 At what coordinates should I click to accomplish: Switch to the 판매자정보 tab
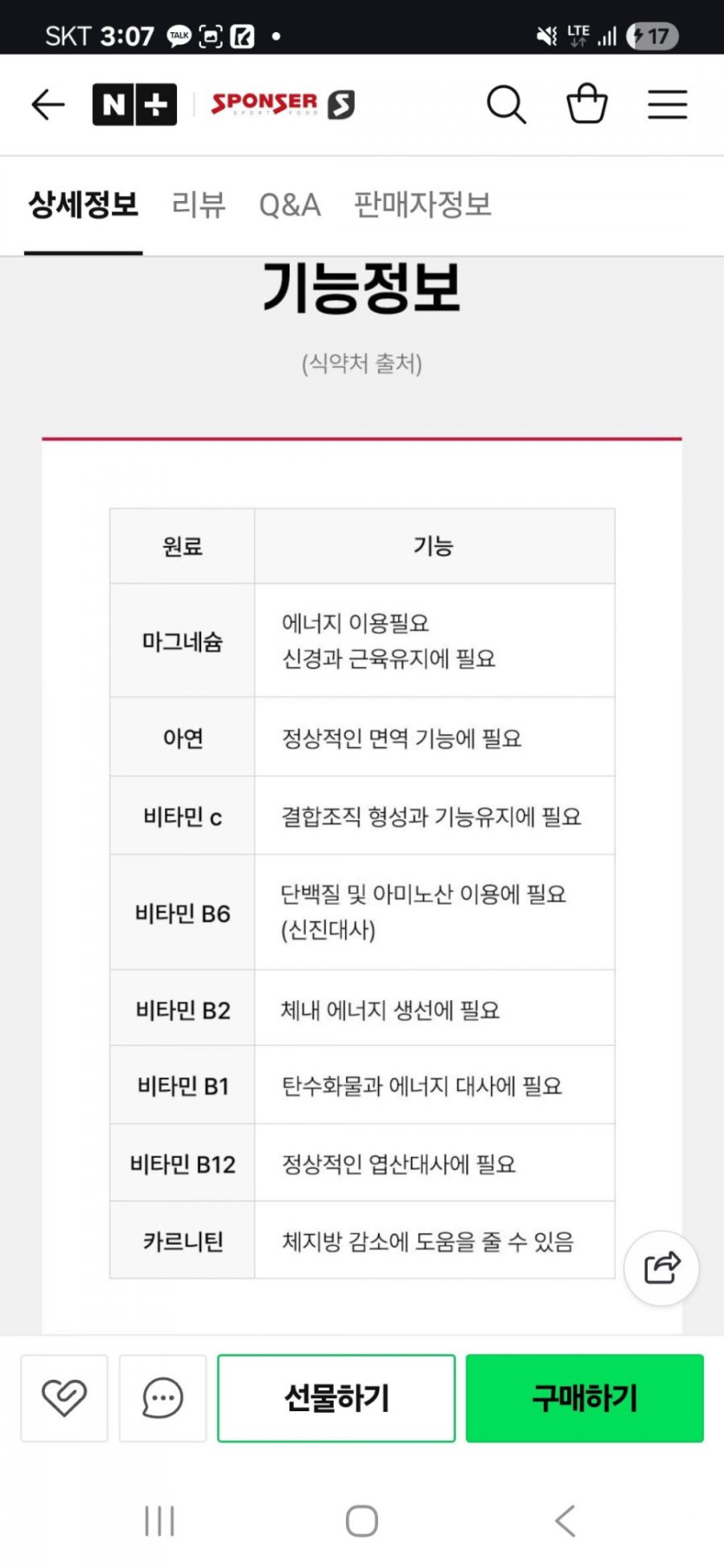coord(422,205)
